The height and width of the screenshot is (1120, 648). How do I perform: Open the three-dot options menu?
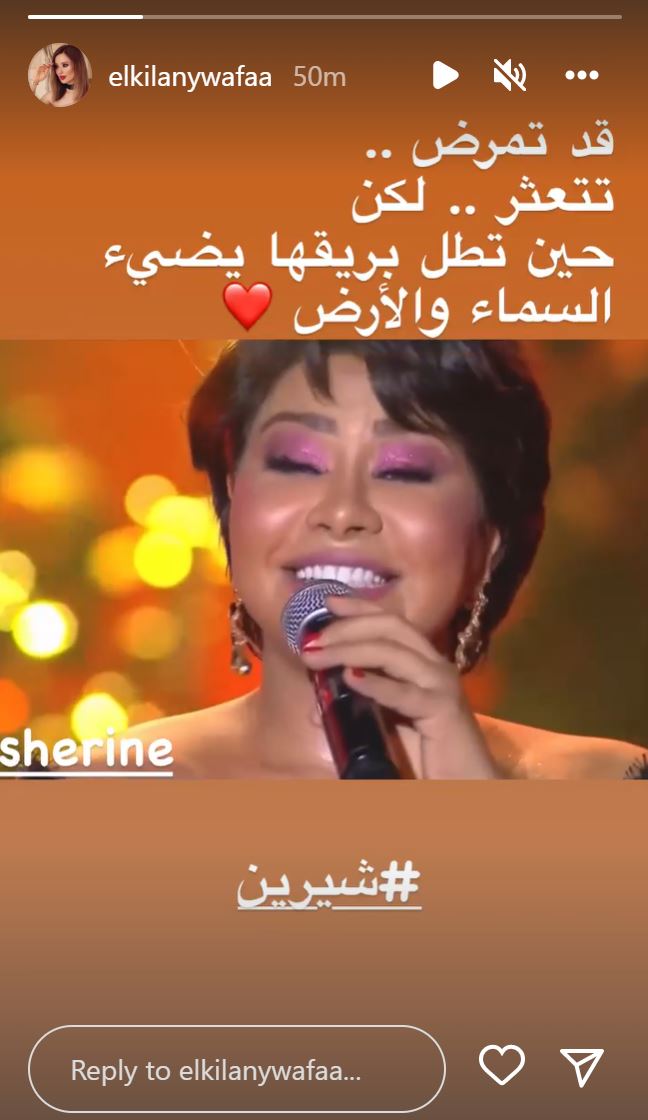581,75
